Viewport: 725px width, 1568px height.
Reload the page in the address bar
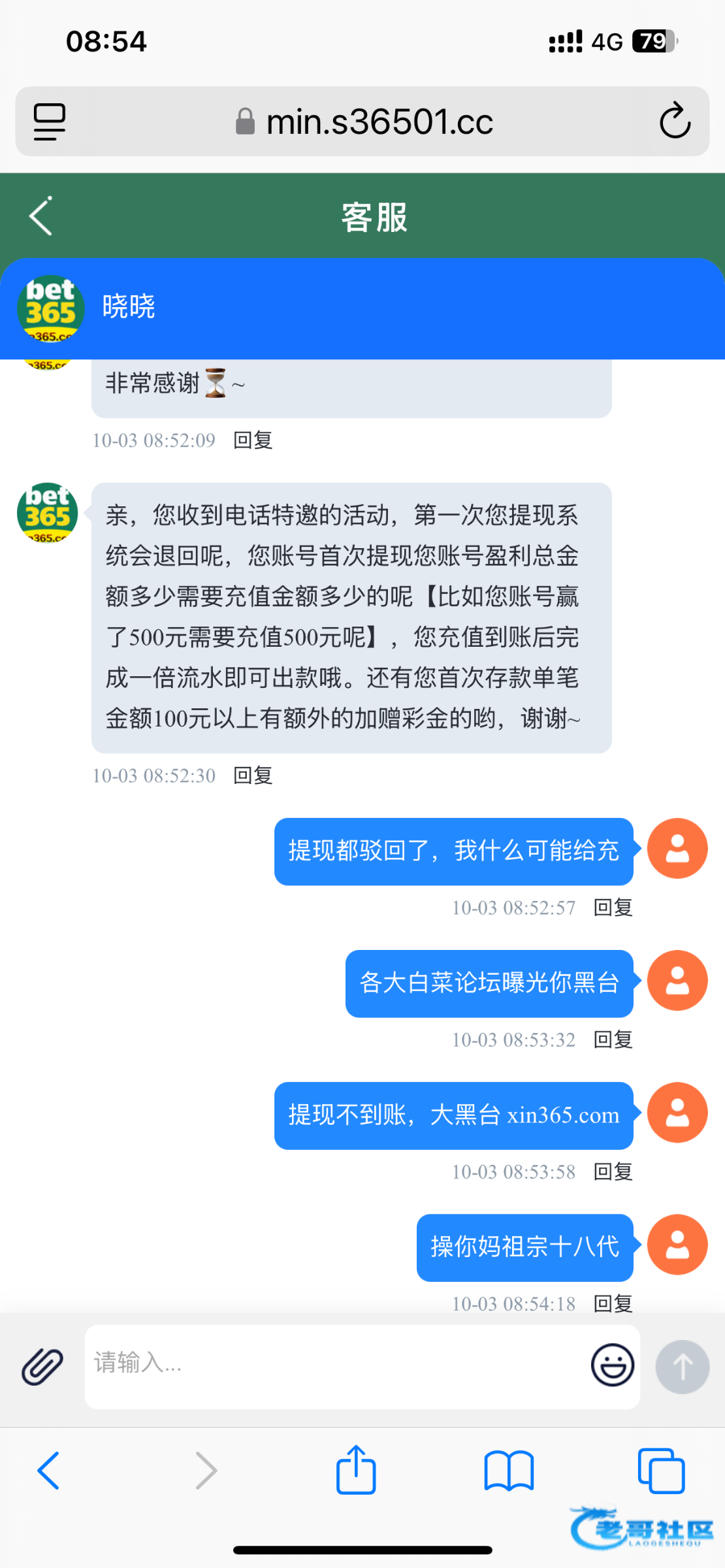pyautogui.click(x=675, y=121)
